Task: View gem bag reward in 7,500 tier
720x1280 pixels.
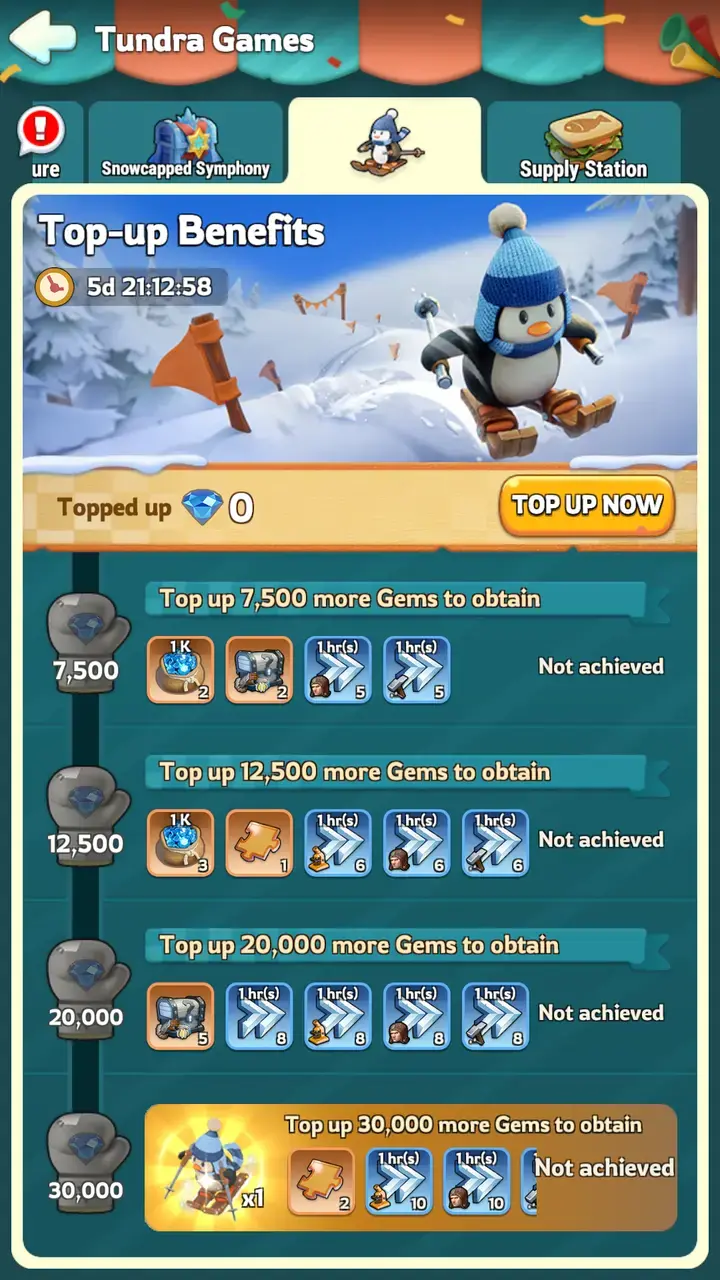Action: [x=180, y=669]
